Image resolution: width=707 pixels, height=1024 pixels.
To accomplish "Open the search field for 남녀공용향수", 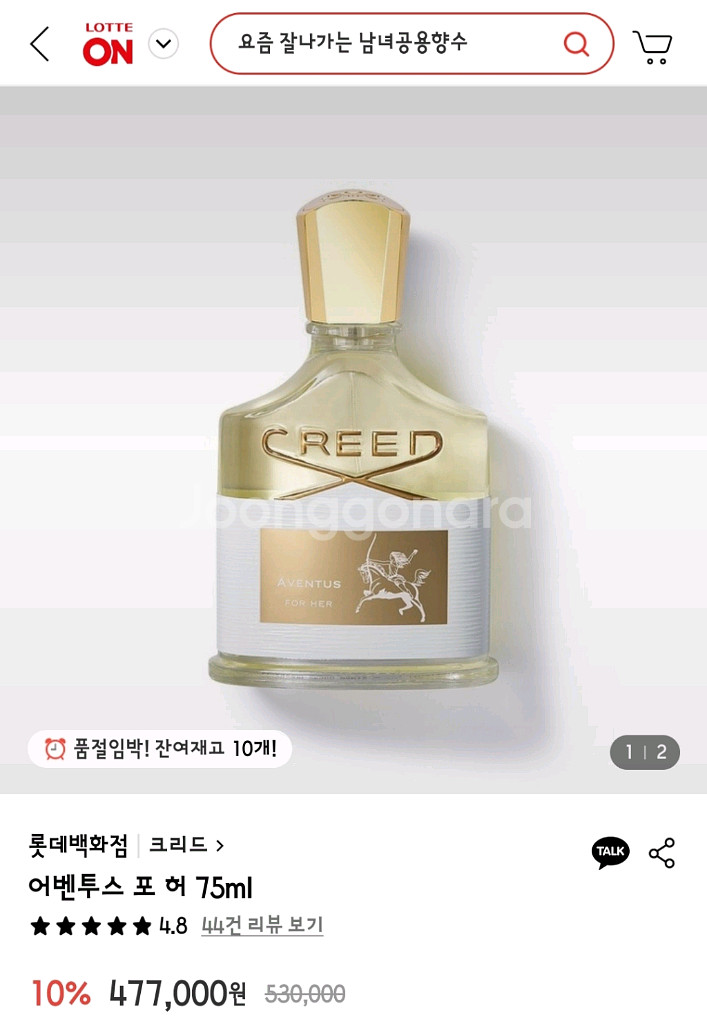I will pos(411,44).
